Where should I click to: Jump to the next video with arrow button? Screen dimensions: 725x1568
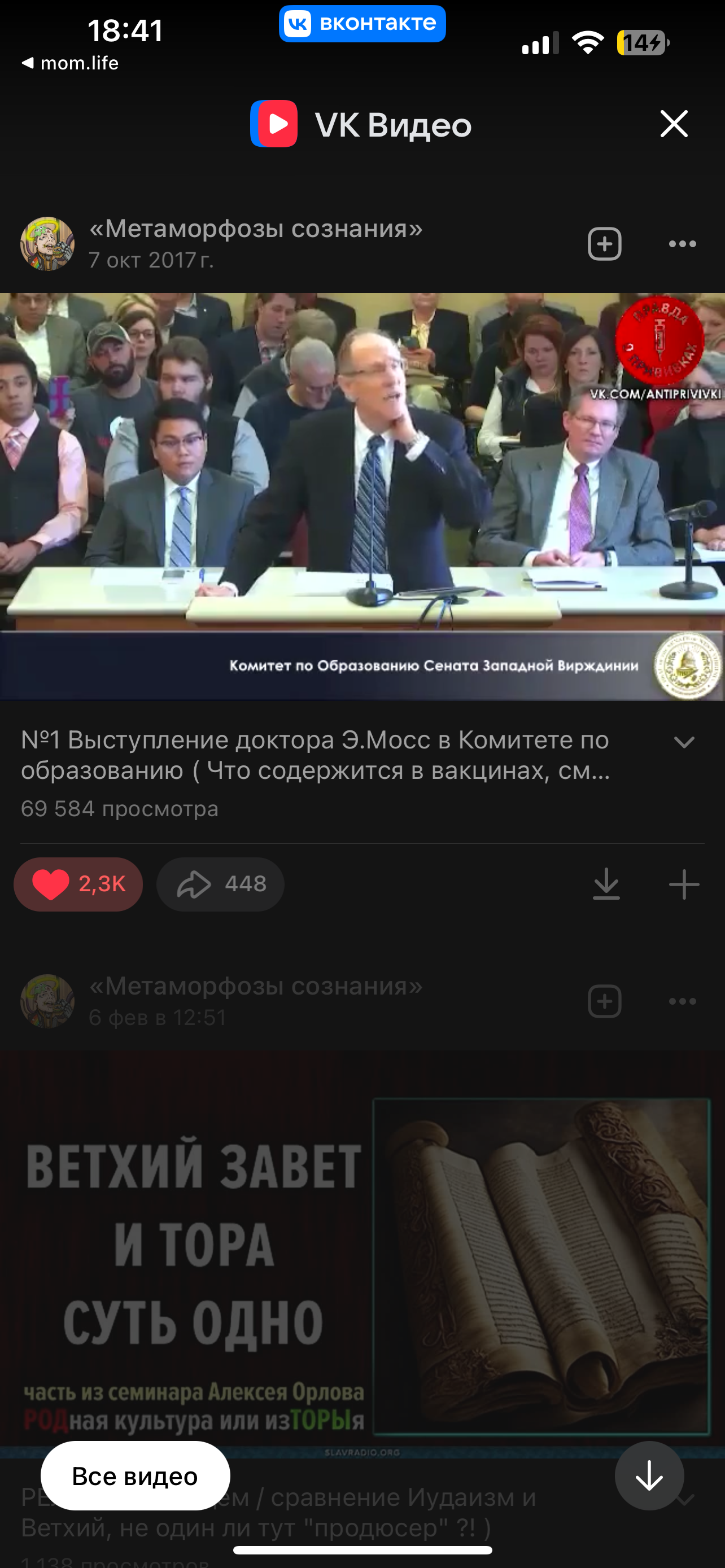649,1476
